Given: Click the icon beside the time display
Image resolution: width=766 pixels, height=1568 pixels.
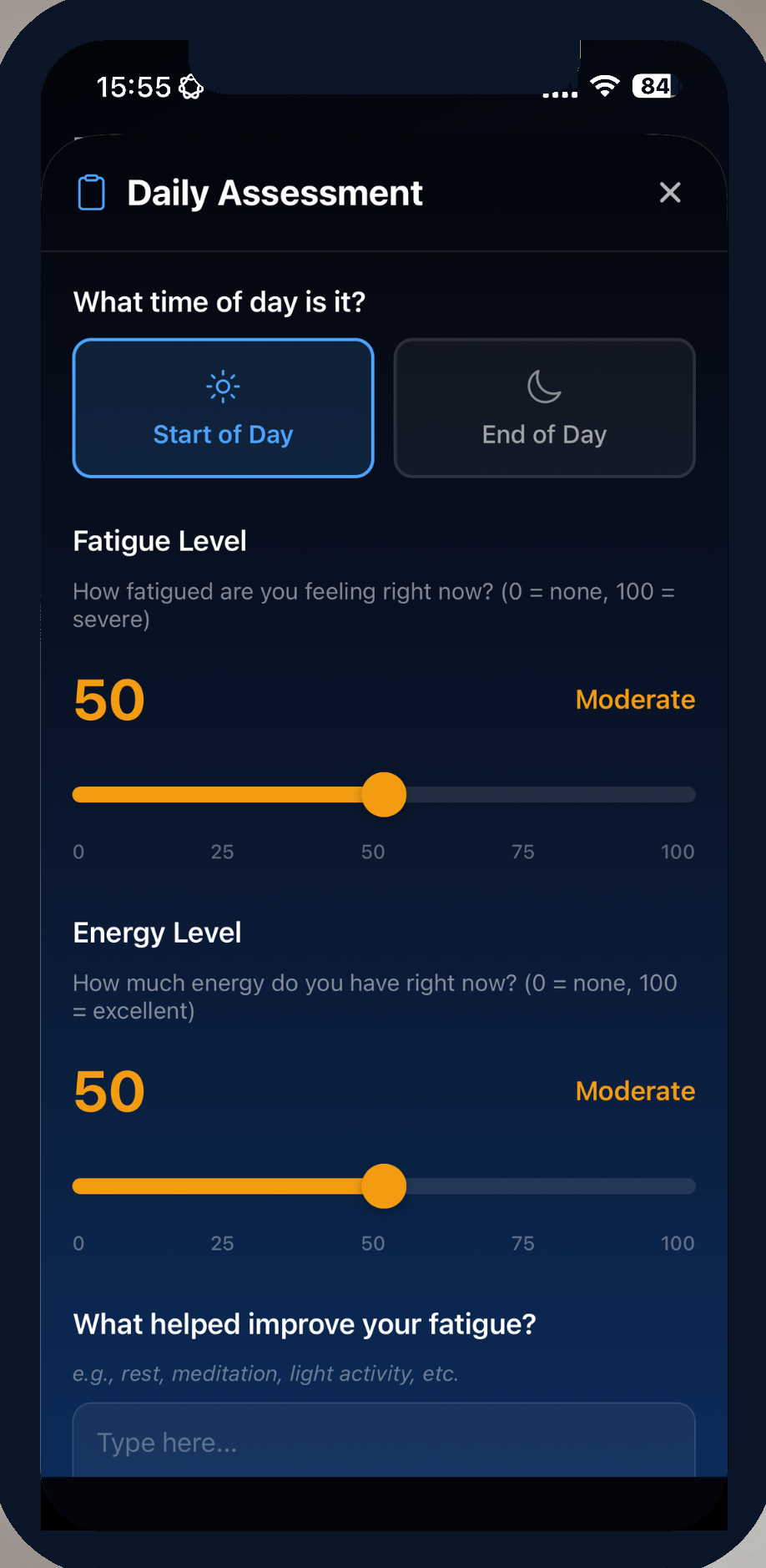Looking at the screenshot, I should pos(190,87).
